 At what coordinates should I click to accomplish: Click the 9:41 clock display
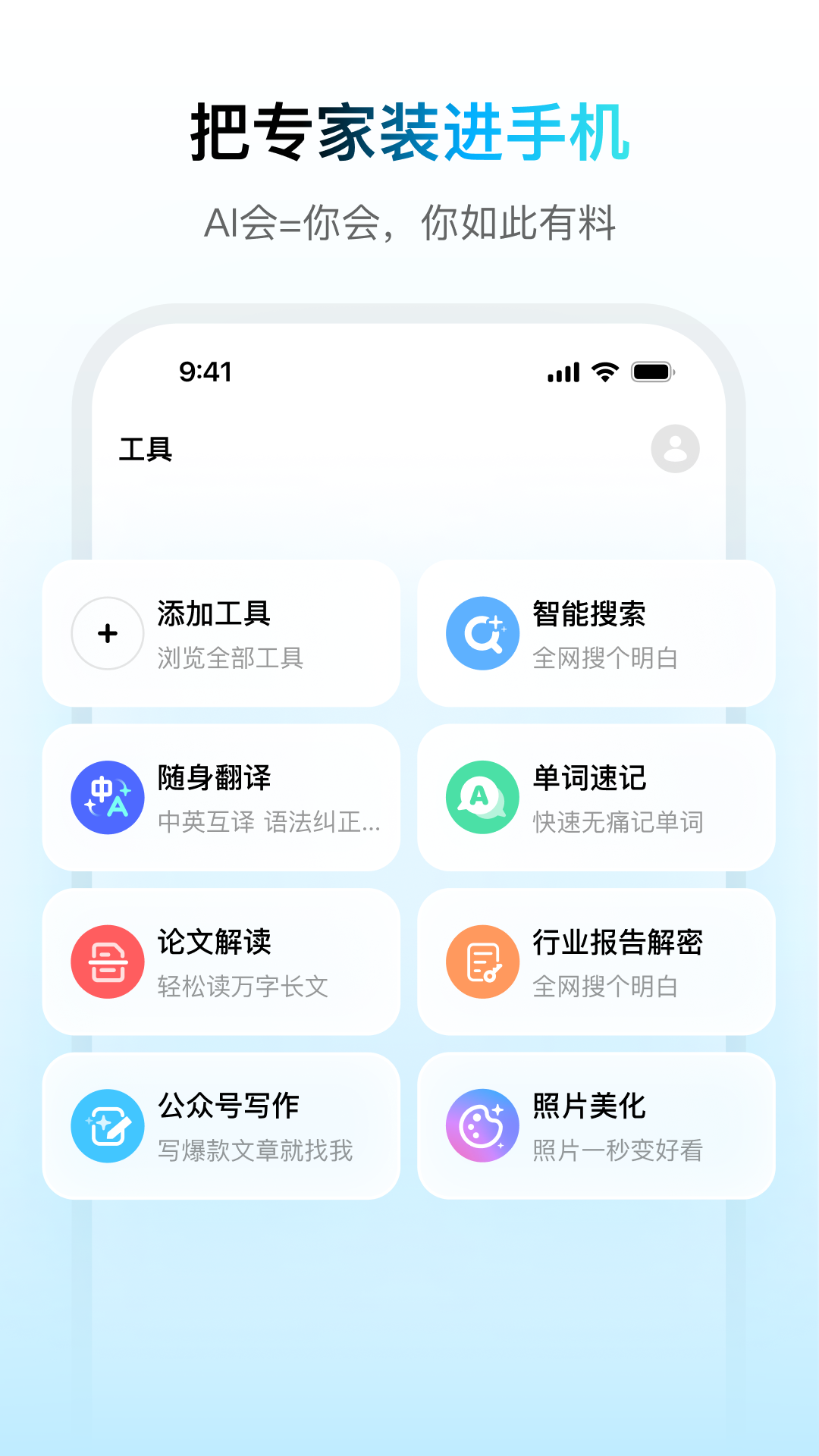click(x=206, y=372)
